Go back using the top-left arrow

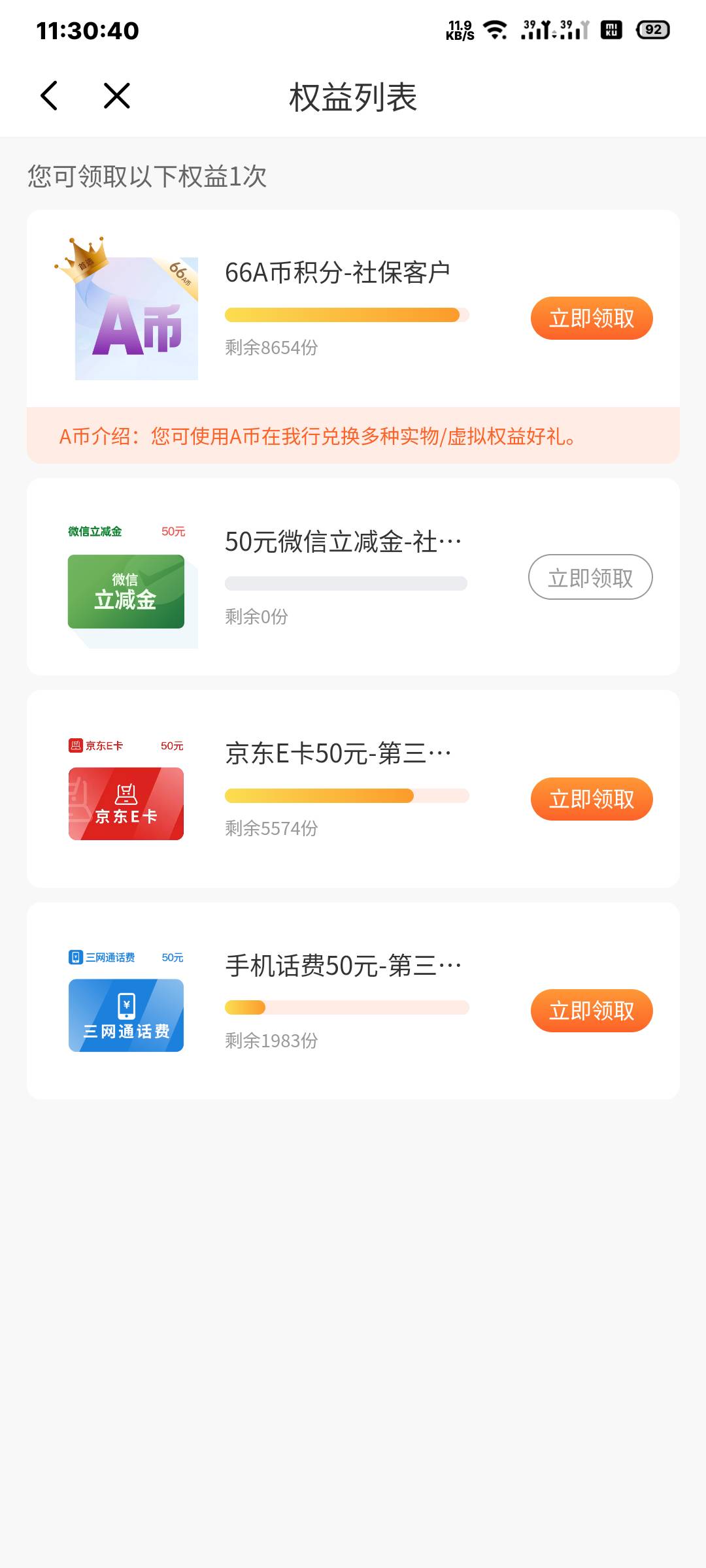pos(49,96)
